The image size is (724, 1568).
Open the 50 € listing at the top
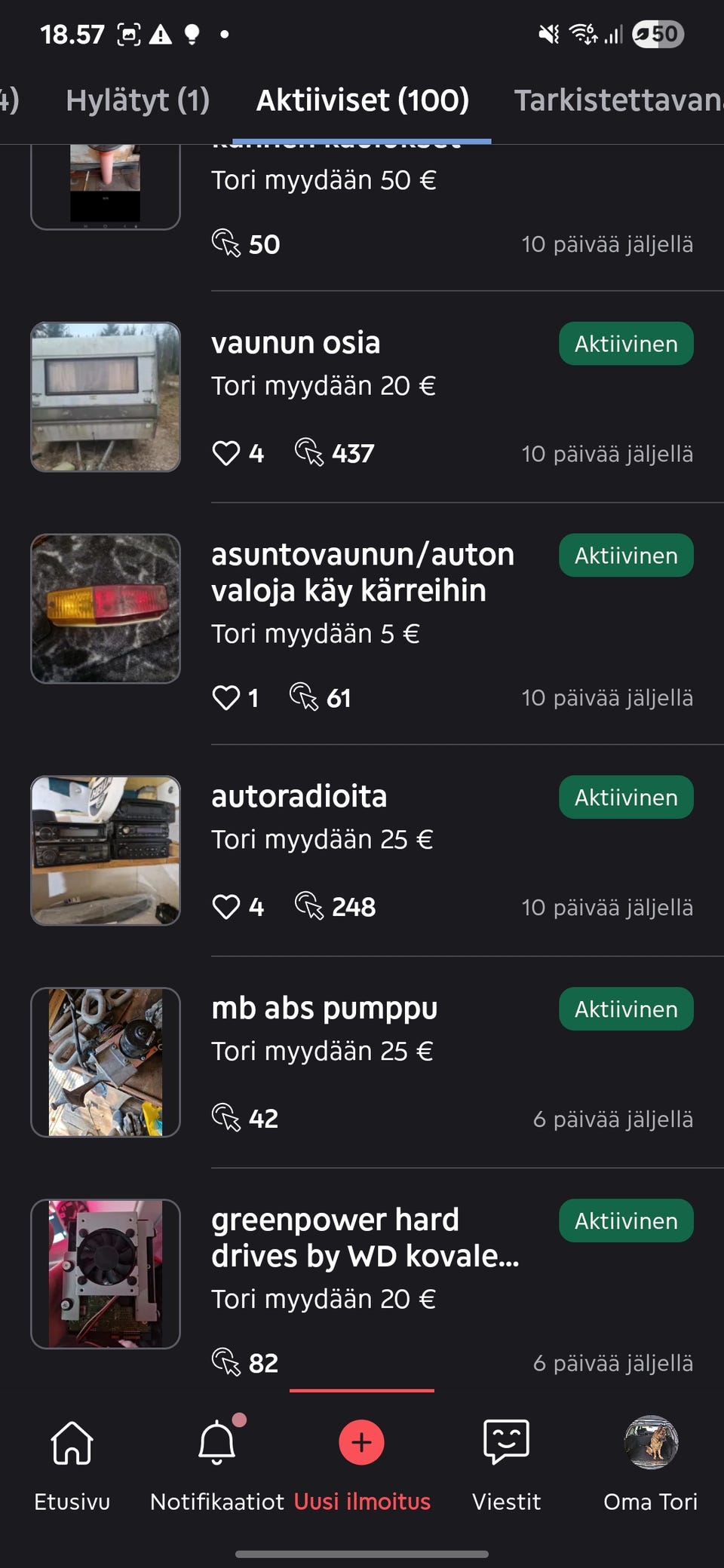coord(323,181)
